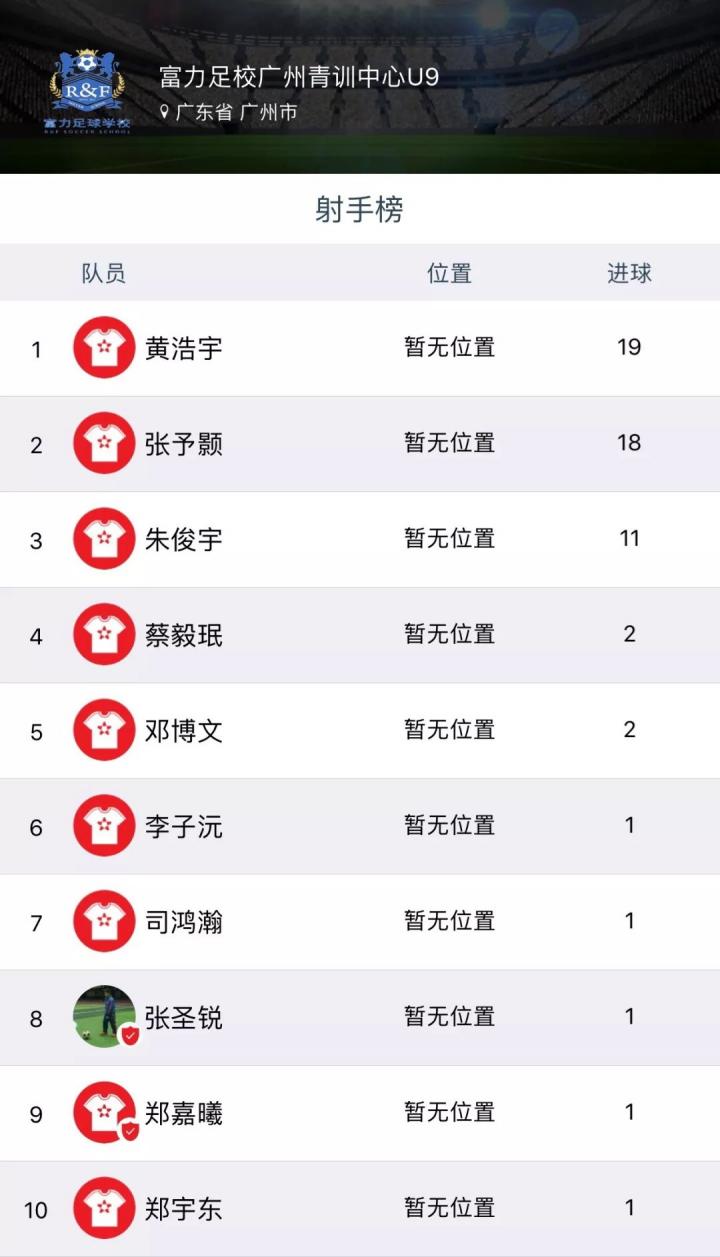The height and width of the screenshot is (1257, 720).
Task: View 朱俊宇's player details
Action: point(184,540)
